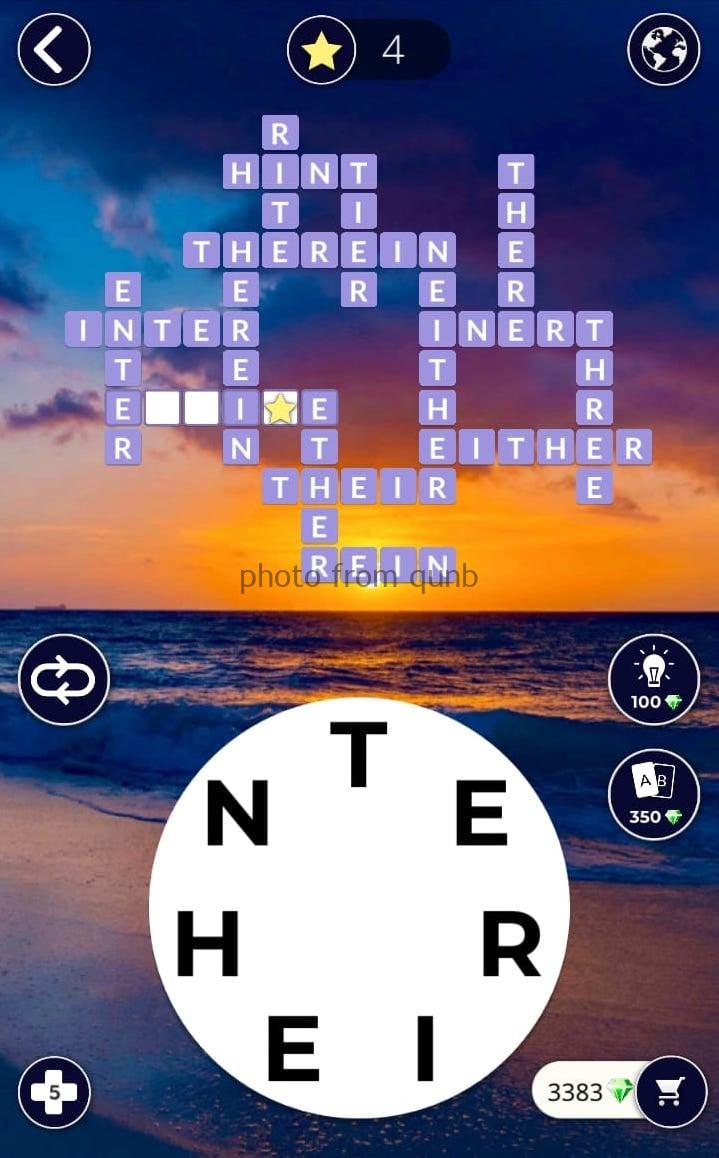This screenshot has width=719, height=1158.
Task: Go back with the arrow button
Action: (54, 49)
